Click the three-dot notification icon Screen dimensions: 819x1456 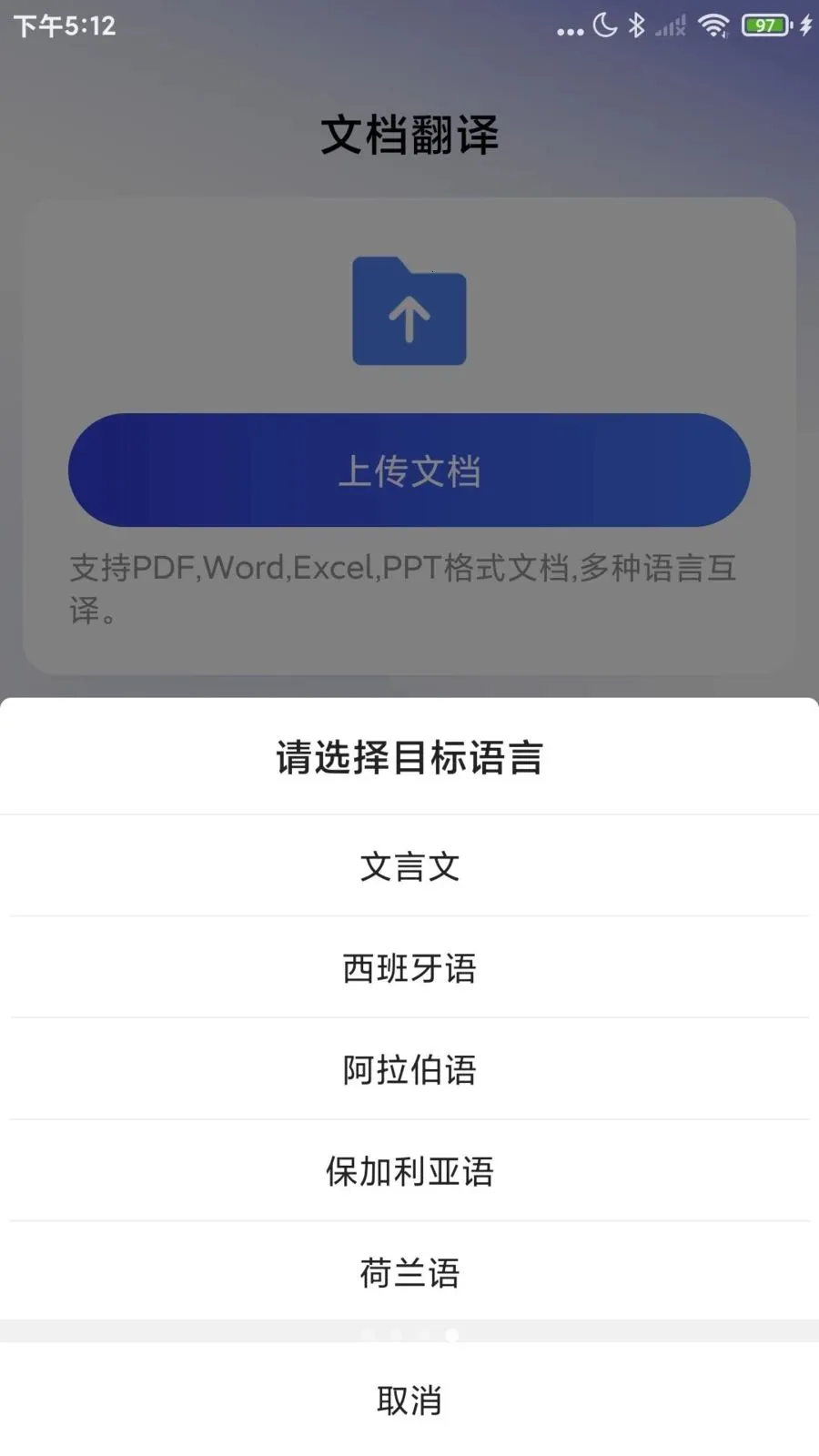(x=568, y=29)
